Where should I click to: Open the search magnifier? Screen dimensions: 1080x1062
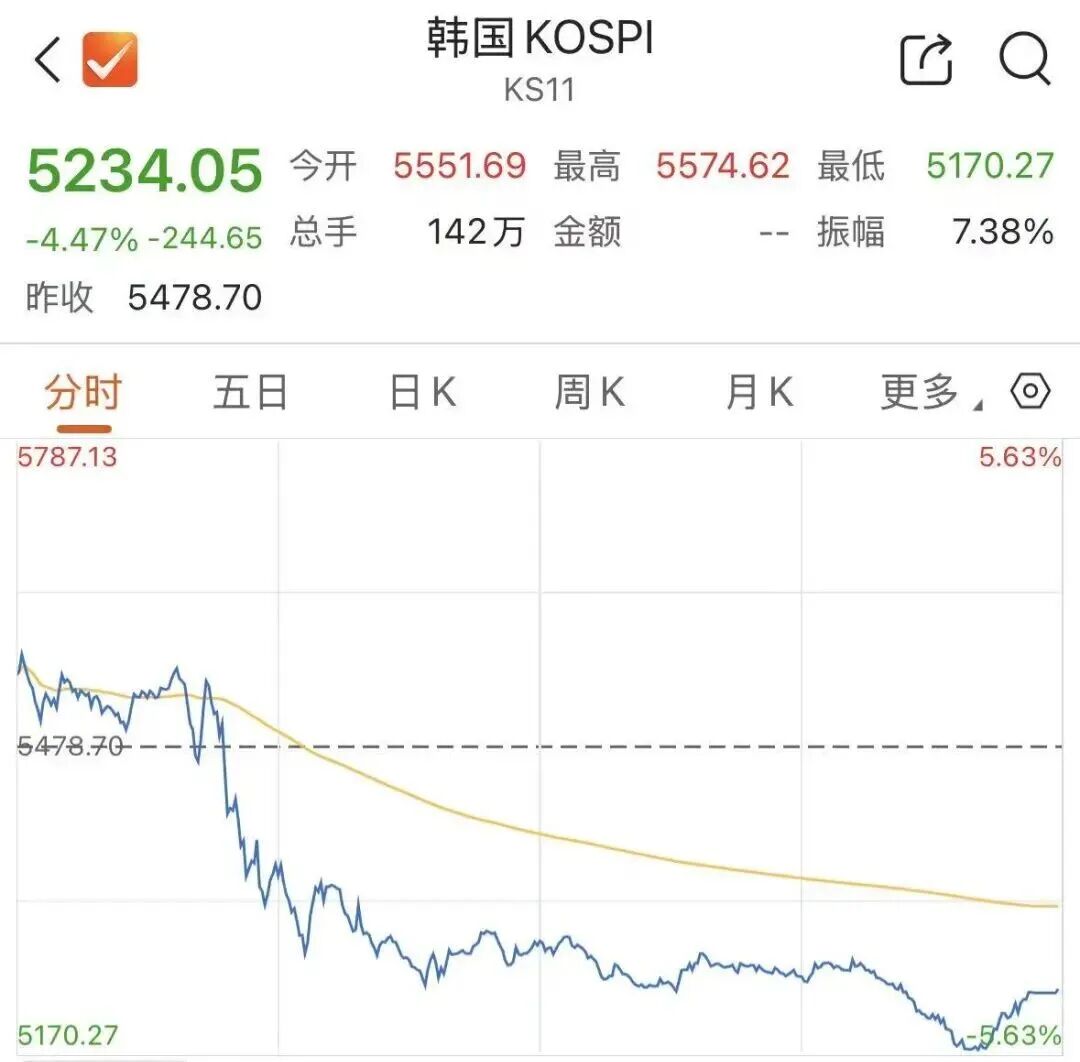point(1024,60)
